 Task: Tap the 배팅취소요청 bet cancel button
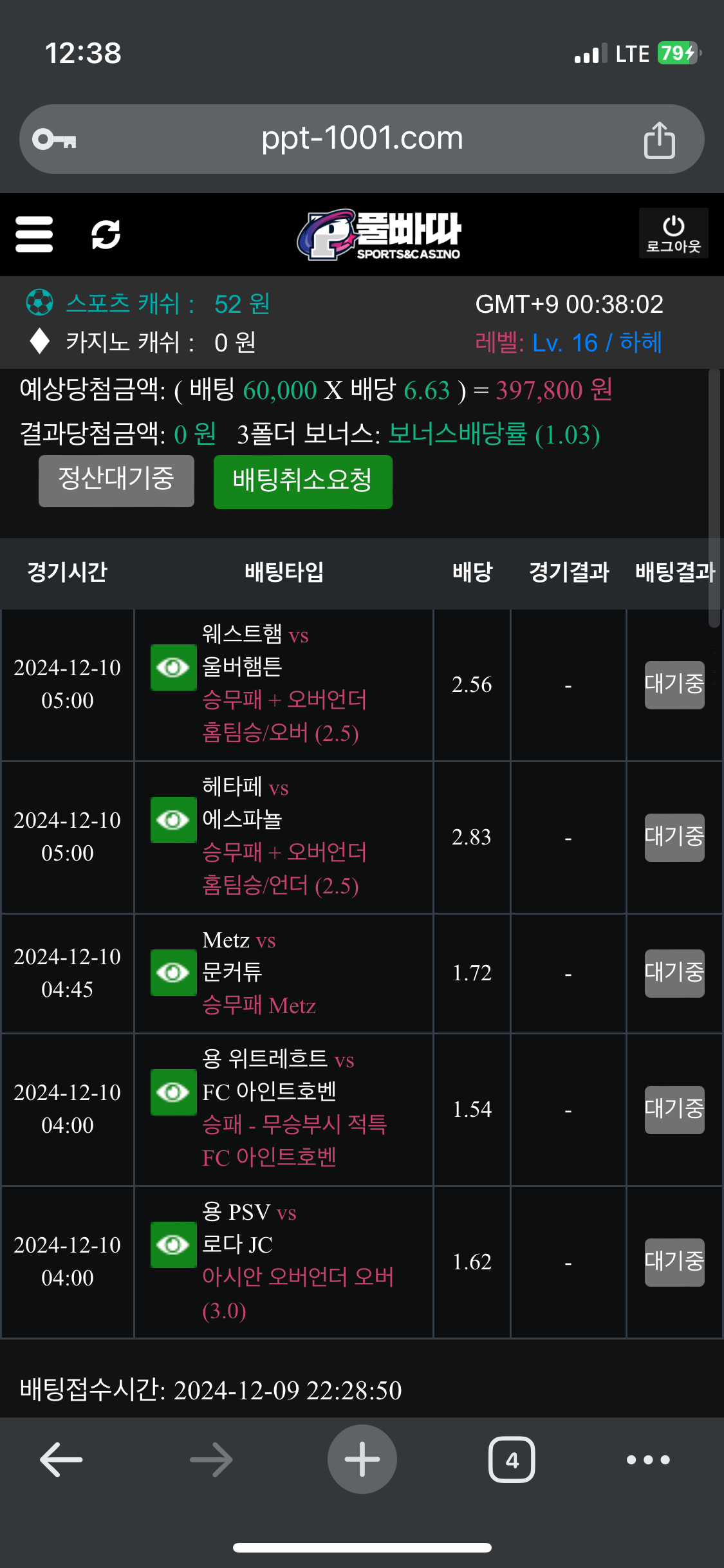coord(302,481)
